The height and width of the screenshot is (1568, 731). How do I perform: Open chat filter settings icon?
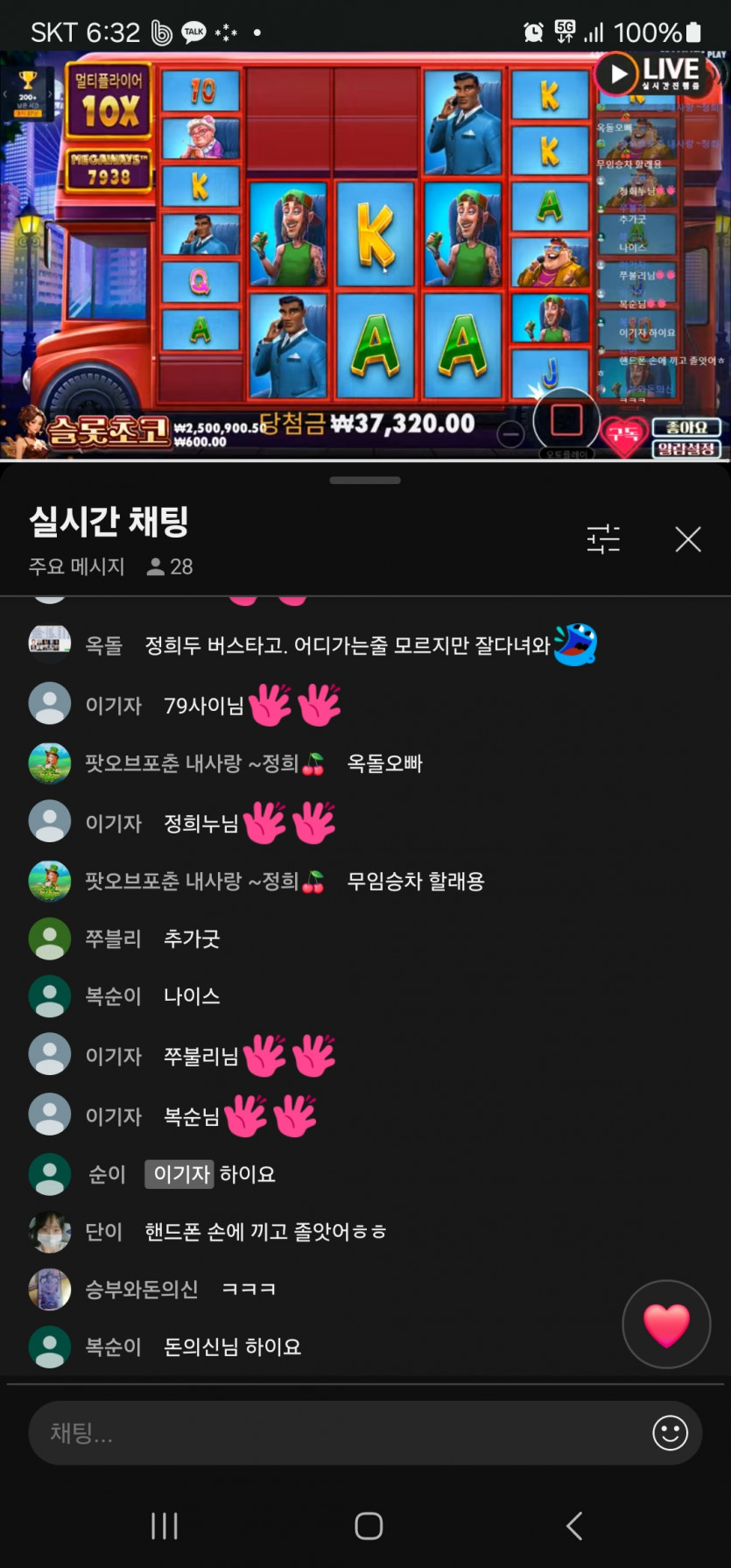[x=603, y=539]
